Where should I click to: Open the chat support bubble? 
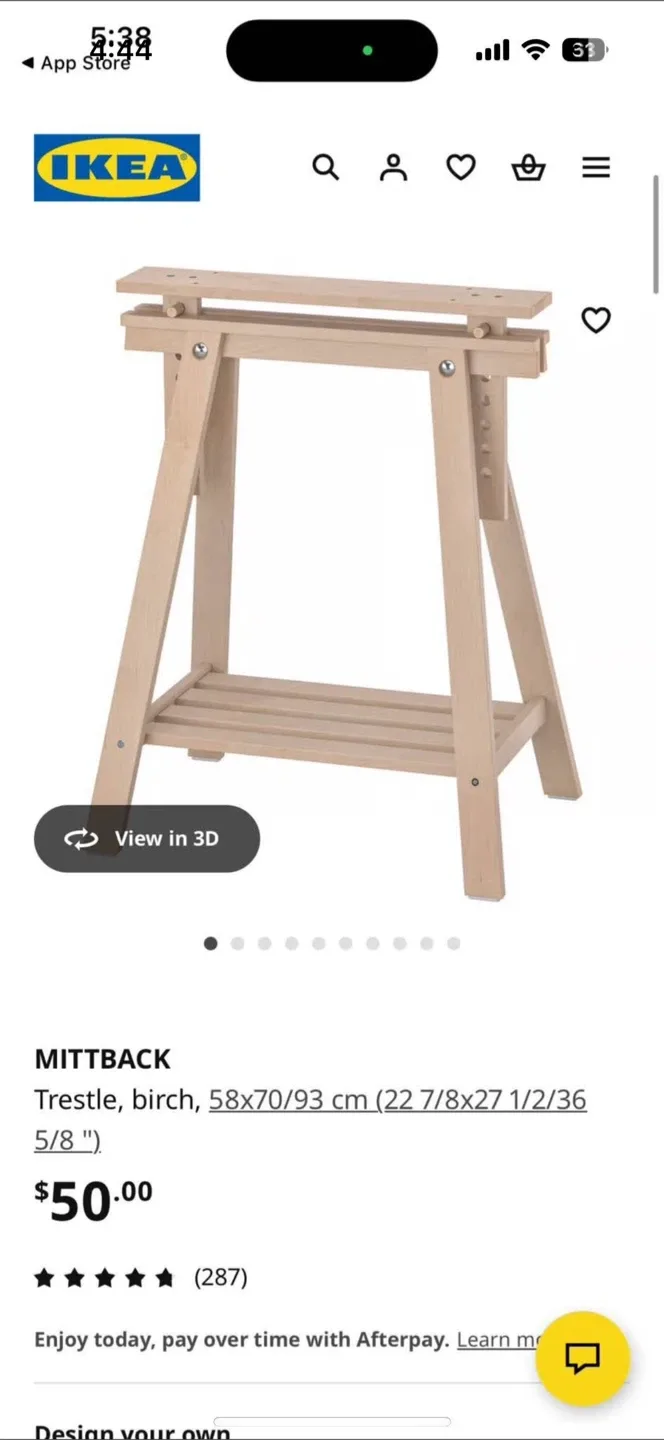(582, 1357)
